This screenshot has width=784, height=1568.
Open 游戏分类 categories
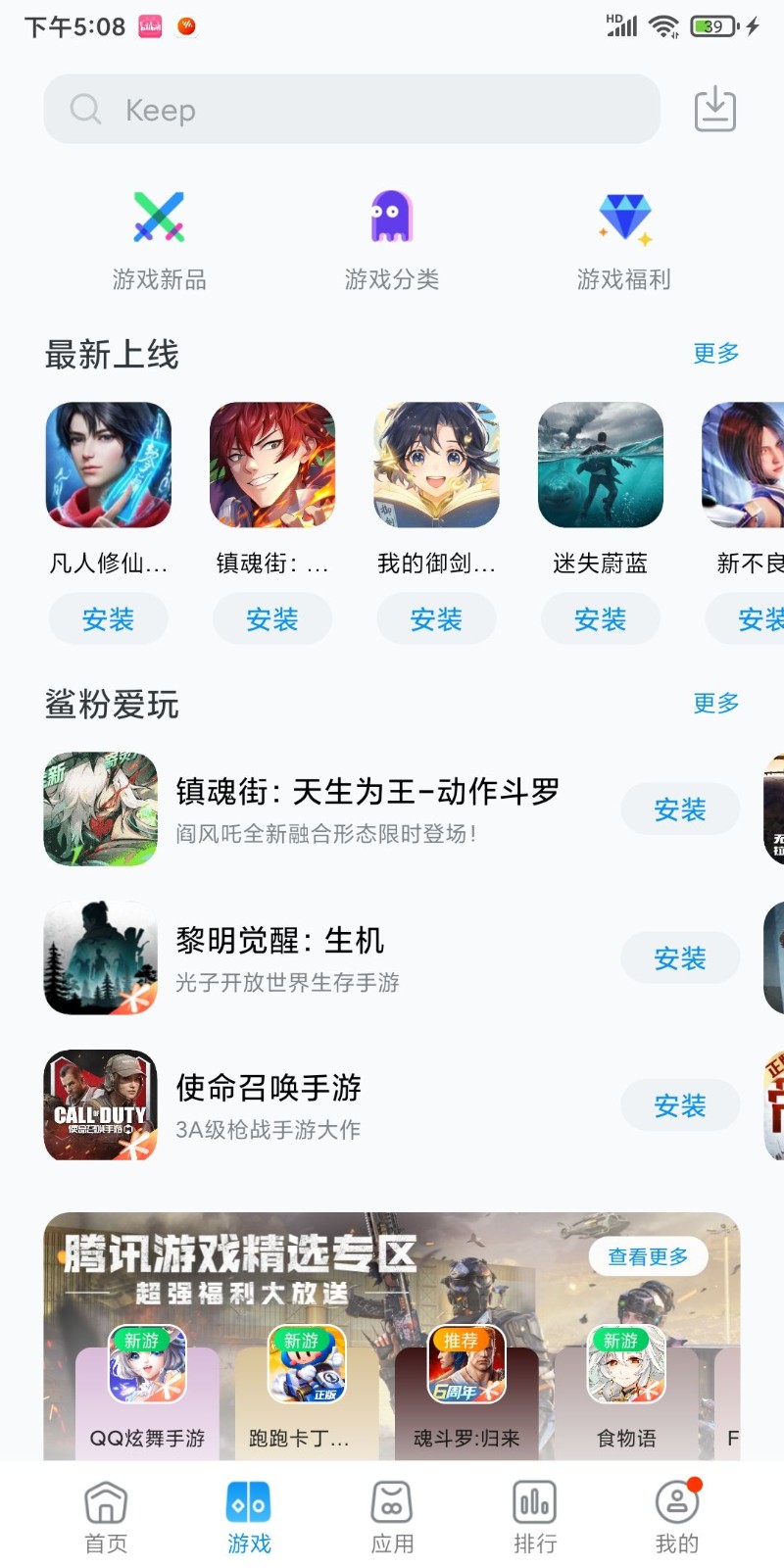point(391,240)
